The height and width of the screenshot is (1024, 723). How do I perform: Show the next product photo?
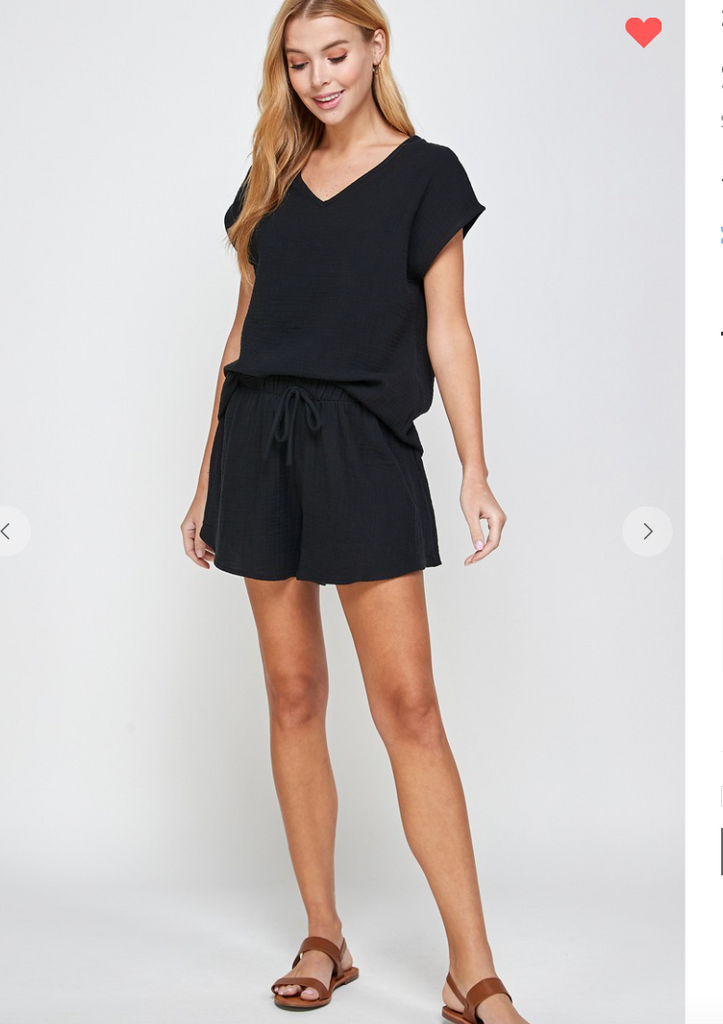[647, 531]
